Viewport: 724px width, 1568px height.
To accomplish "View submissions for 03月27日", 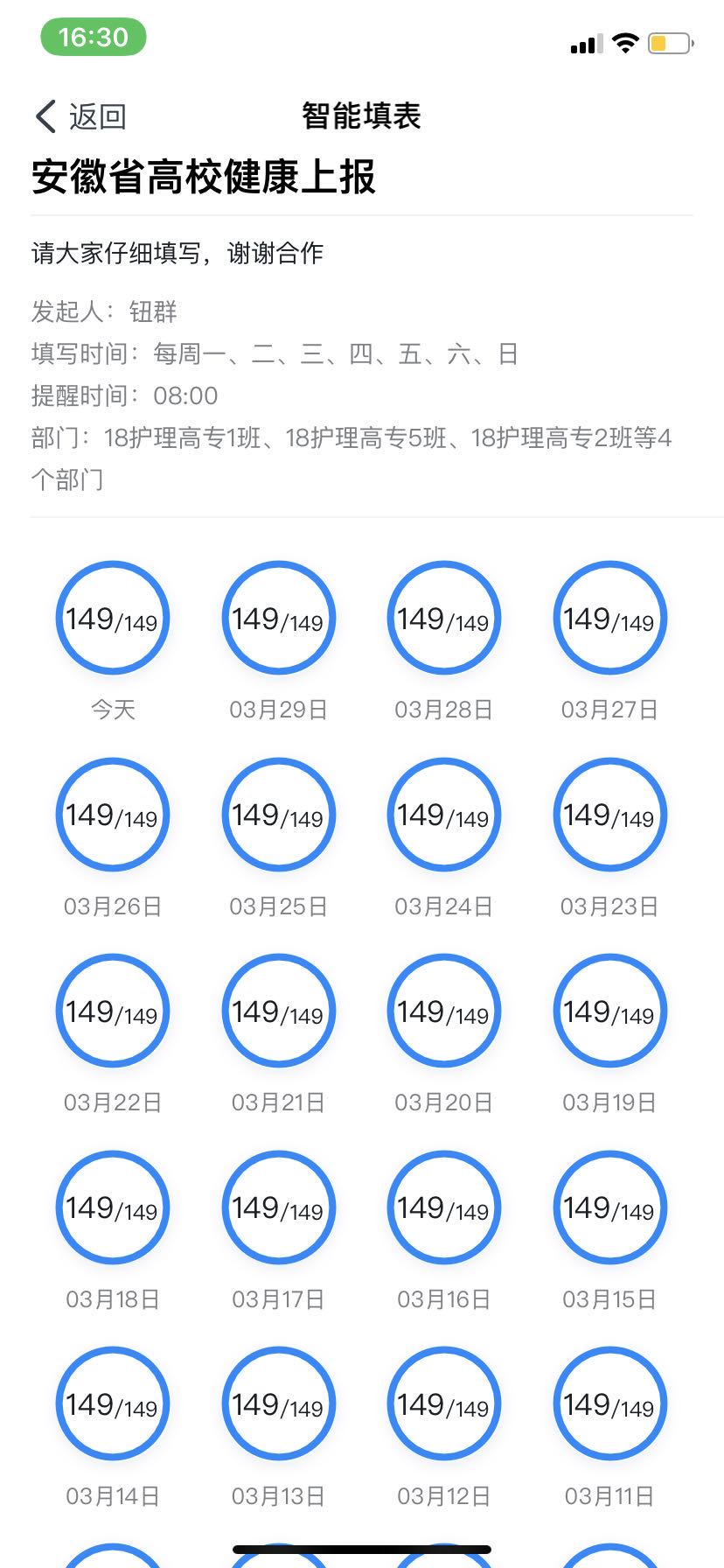I will pos(609,619).
